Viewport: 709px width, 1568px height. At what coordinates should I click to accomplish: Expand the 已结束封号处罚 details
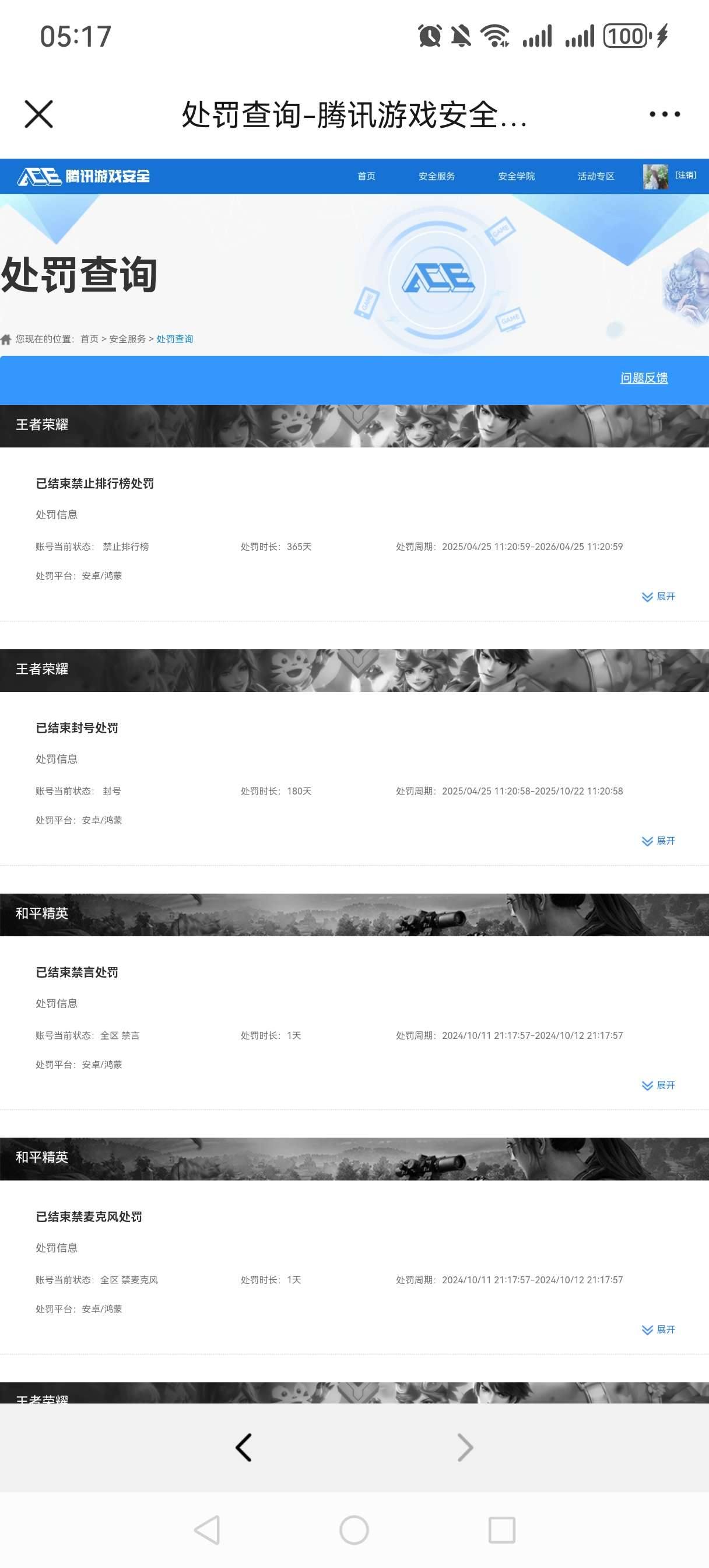tap(658, 841)
